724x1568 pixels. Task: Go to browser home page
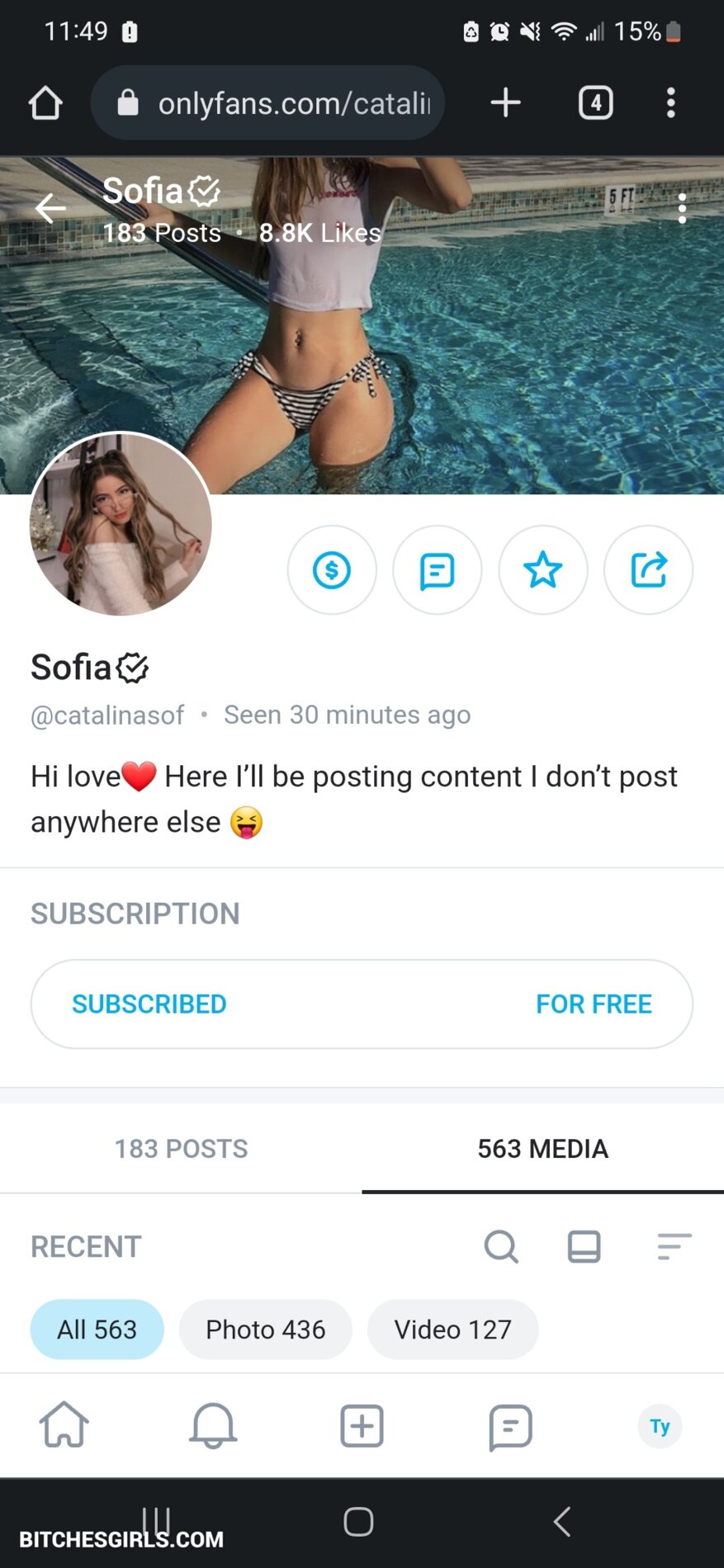click(x=45, y=103)
